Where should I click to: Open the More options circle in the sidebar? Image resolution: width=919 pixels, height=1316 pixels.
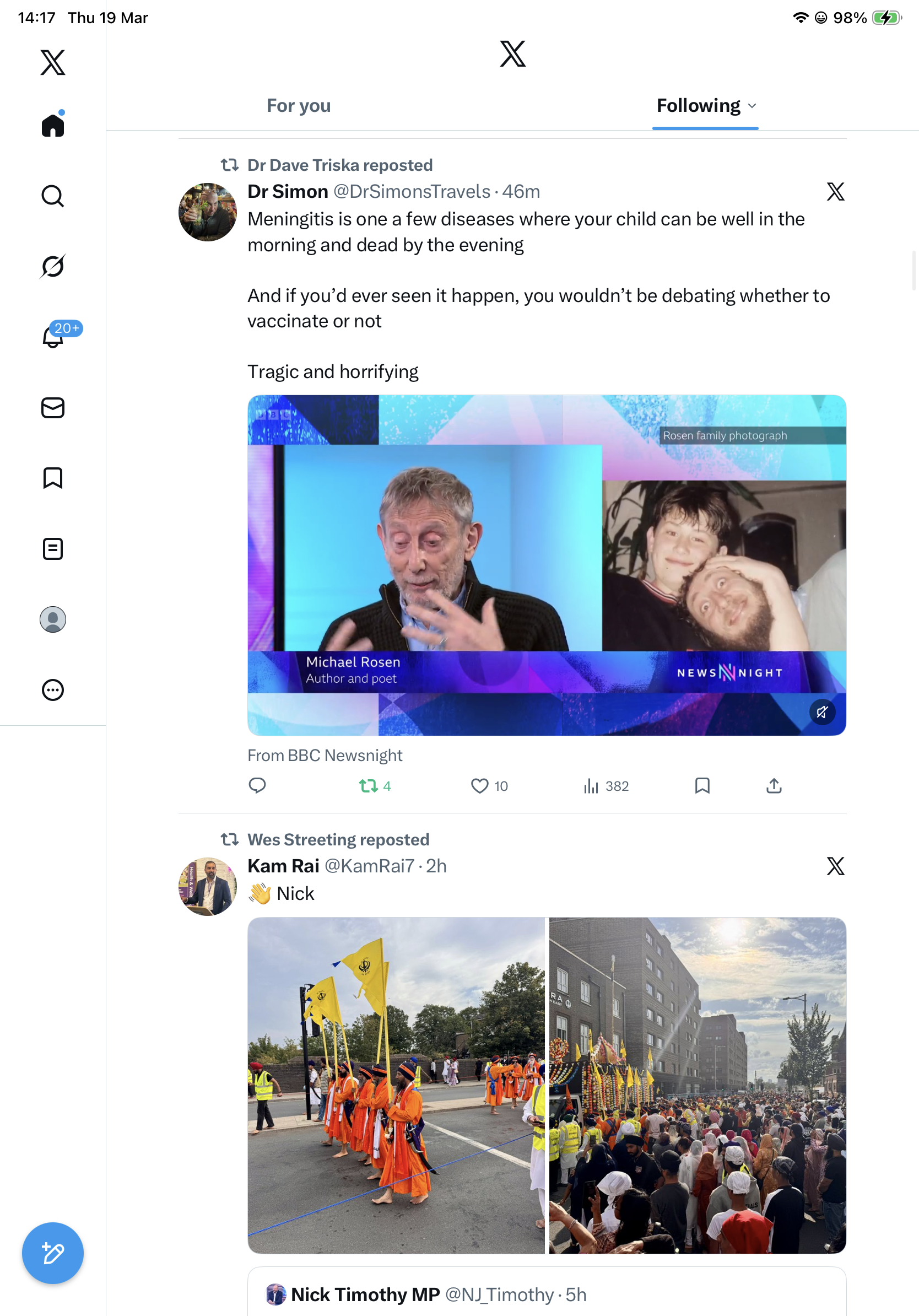point(53,690)
